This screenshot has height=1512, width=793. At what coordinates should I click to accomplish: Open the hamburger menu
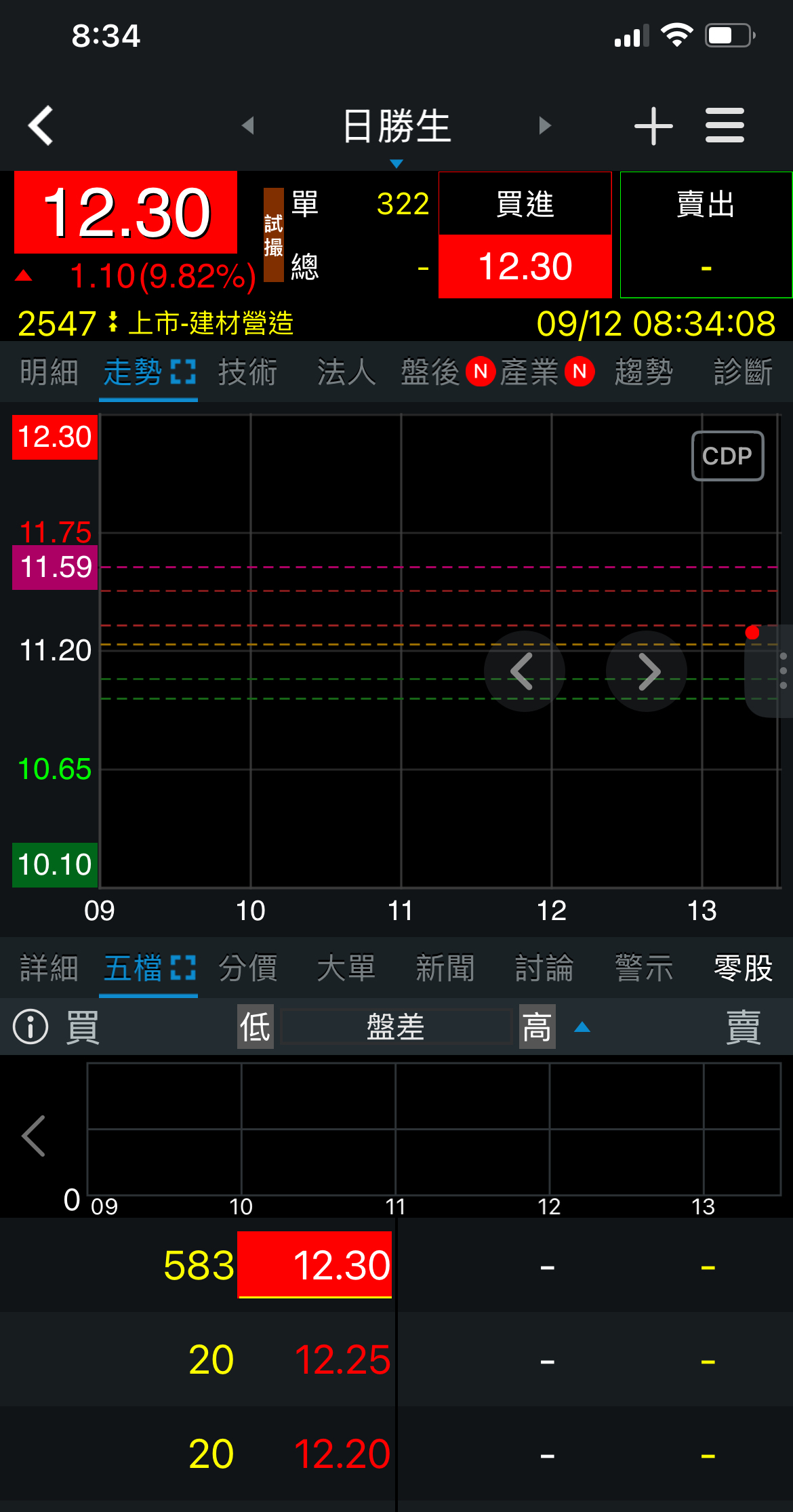(x=725, y=125)
